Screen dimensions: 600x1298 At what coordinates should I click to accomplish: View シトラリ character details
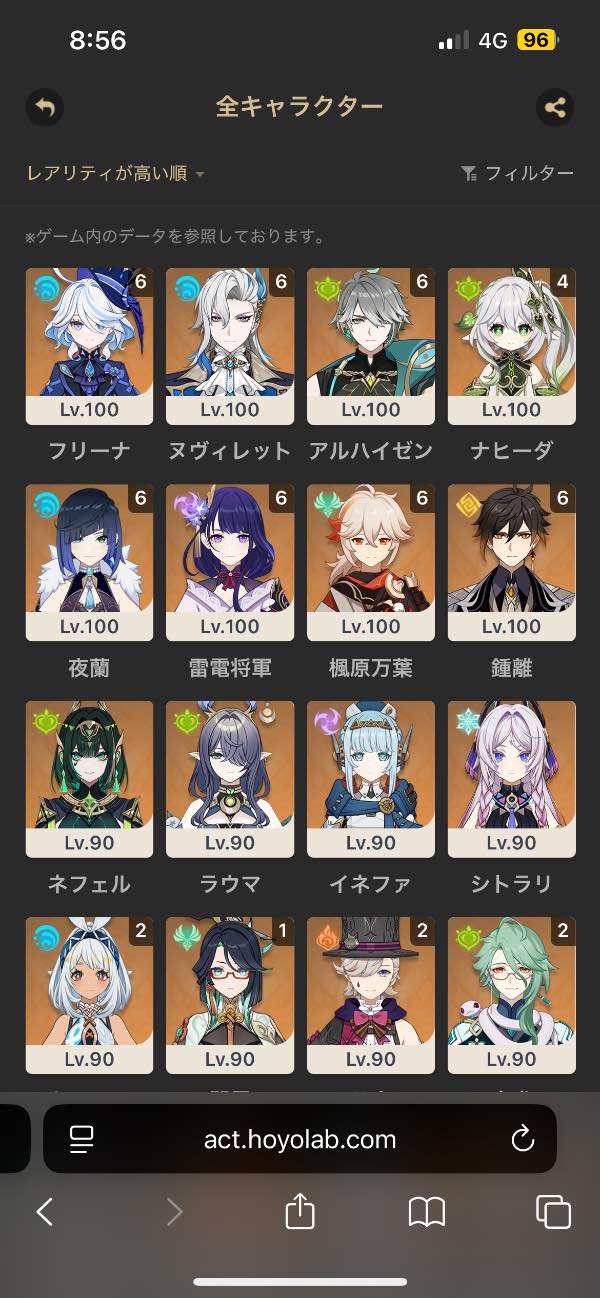[511, 780]
